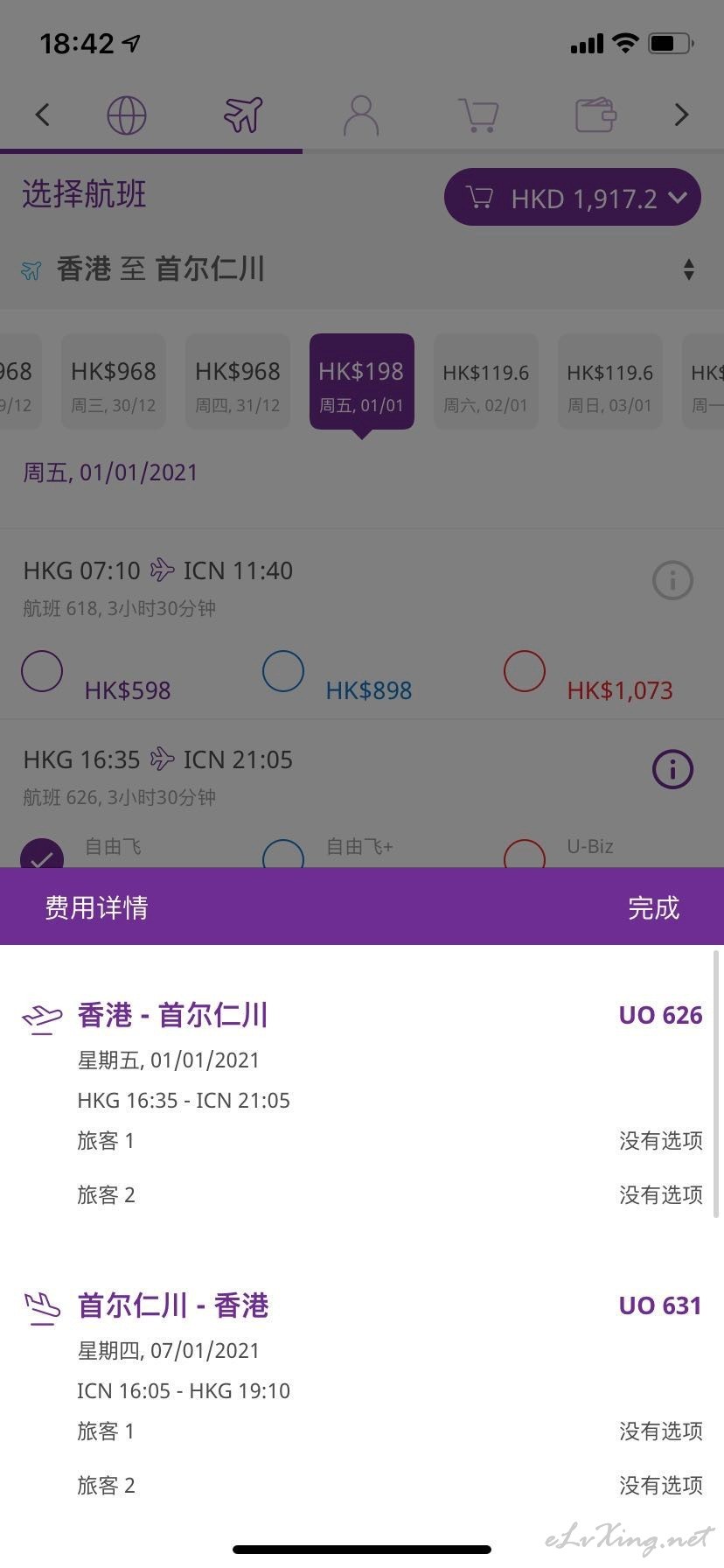The height and width of the screenshot is (1568, 724).
Task: Select 自由飞+ fare for flight 626
Action: (283, 854)
